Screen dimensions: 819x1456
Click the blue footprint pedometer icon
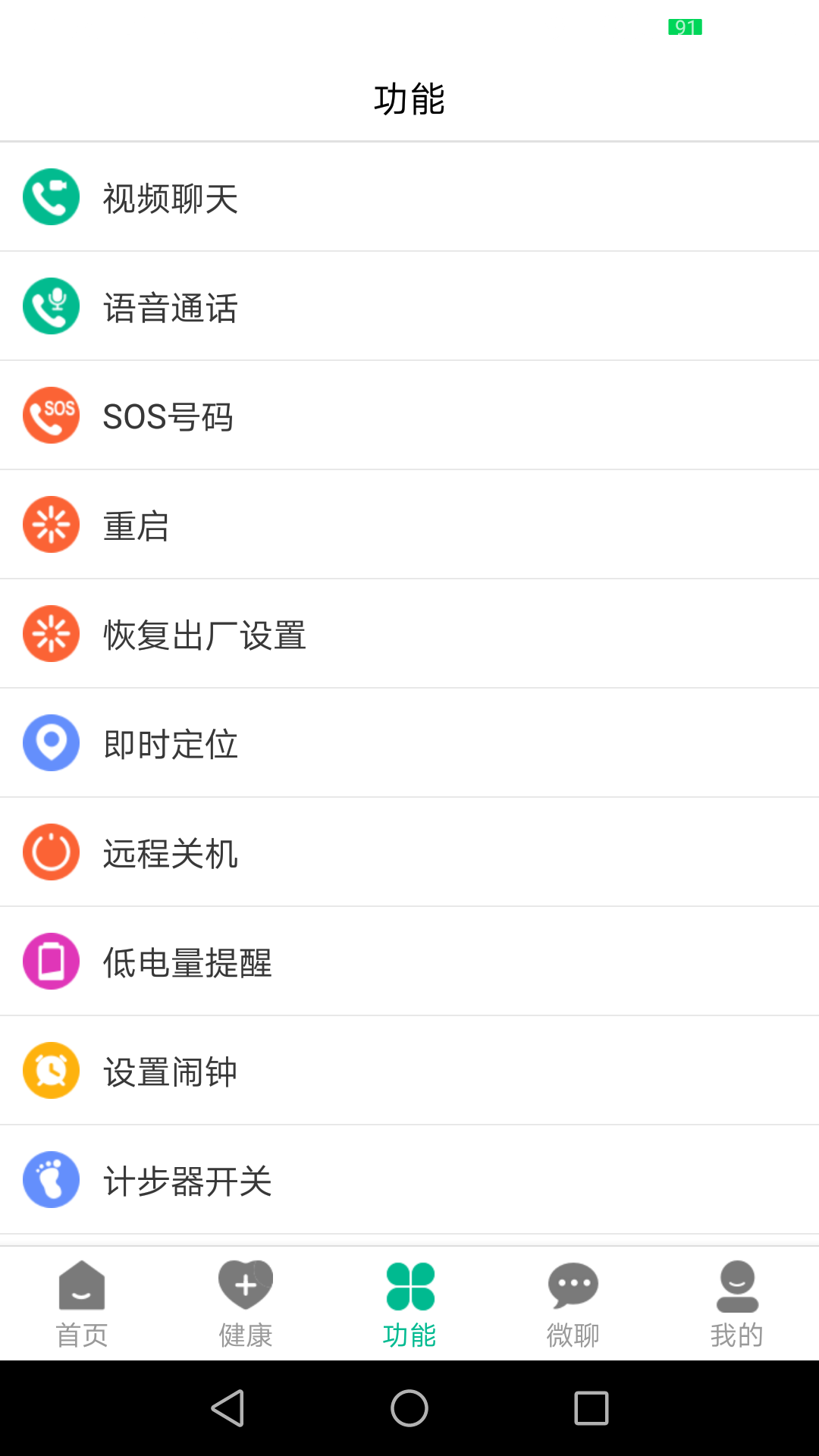(x=51, y=1179)
